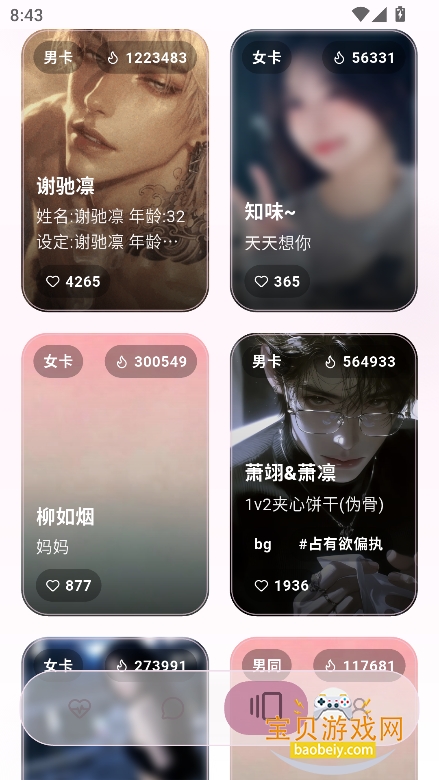Select the highlighted cards tab in bottom bar
Screen dimensions: 439x780
pyautogui.click(x=266, y=708)
